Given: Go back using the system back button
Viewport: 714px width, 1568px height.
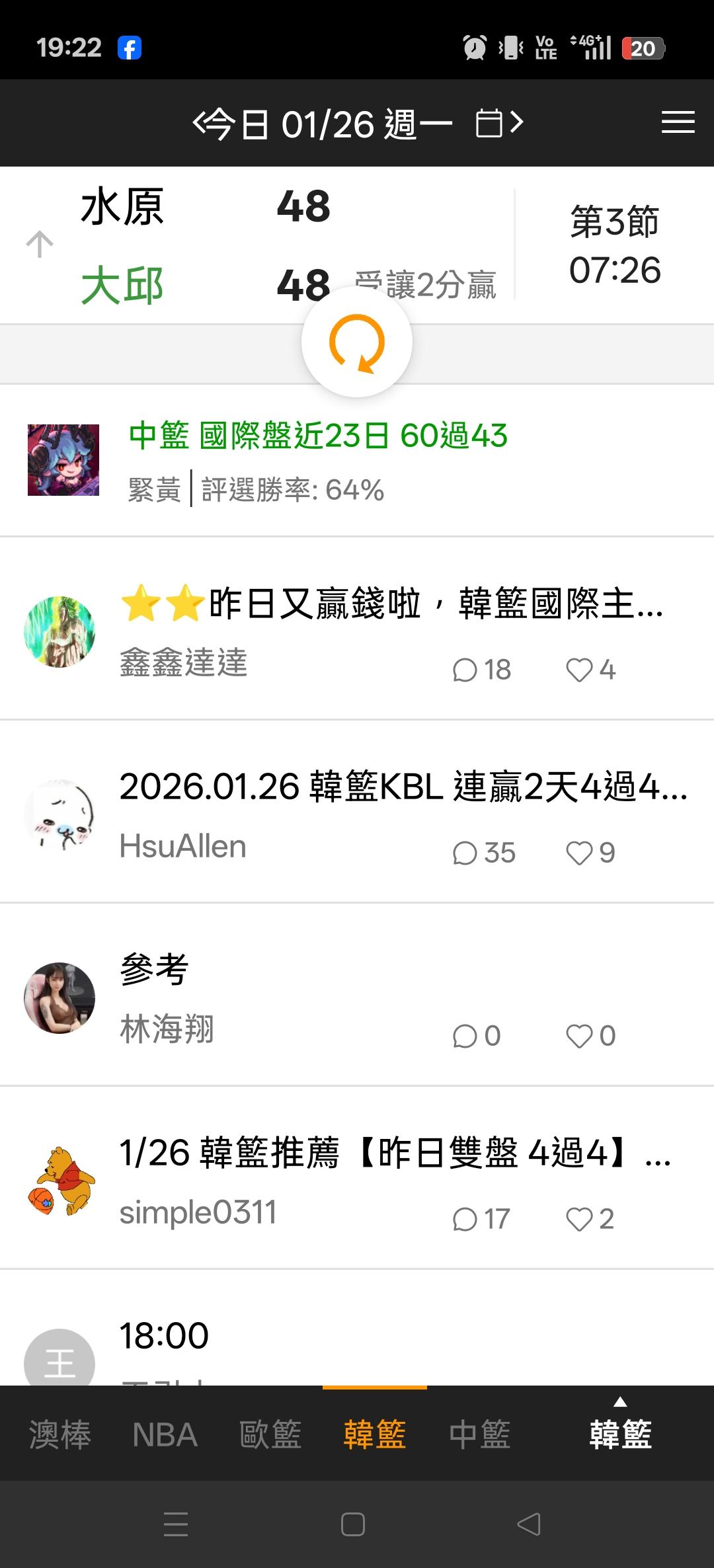Looking at the screenshot, I should pyautogui.click(x=529, y=1524).
